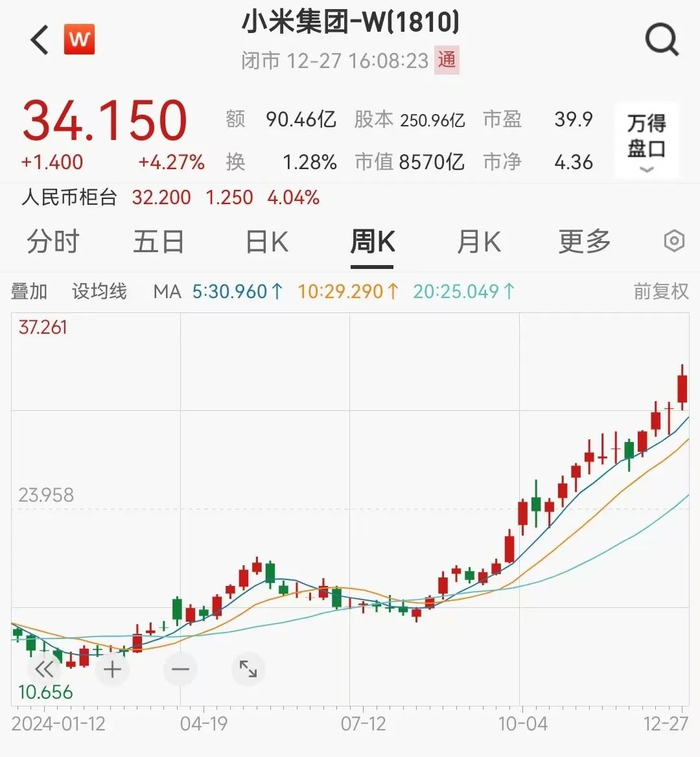This screenshot has height=757, width=700.
Task: Expand chart to fullscreen
Action: click(x=248, y=669)
